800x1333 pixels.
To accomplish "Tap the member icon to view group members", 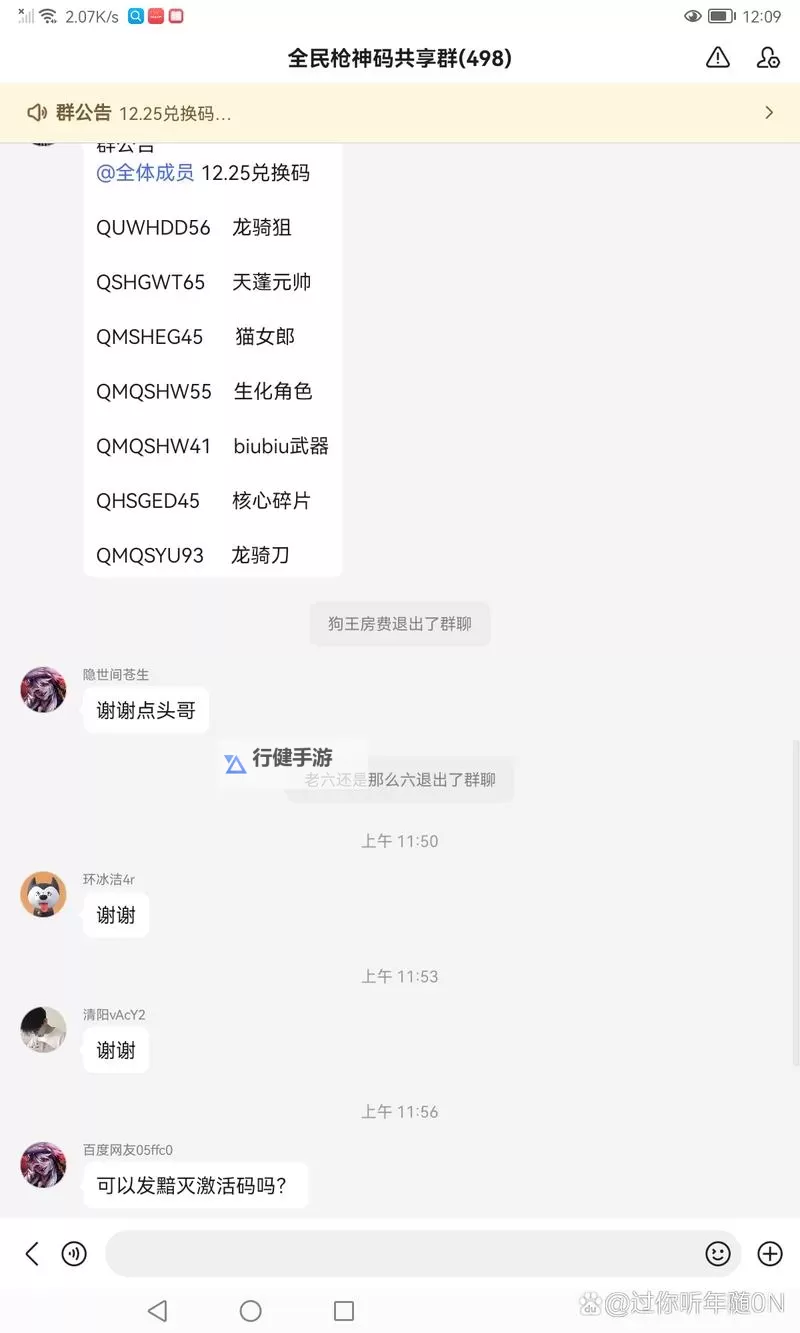I will 768,58.
